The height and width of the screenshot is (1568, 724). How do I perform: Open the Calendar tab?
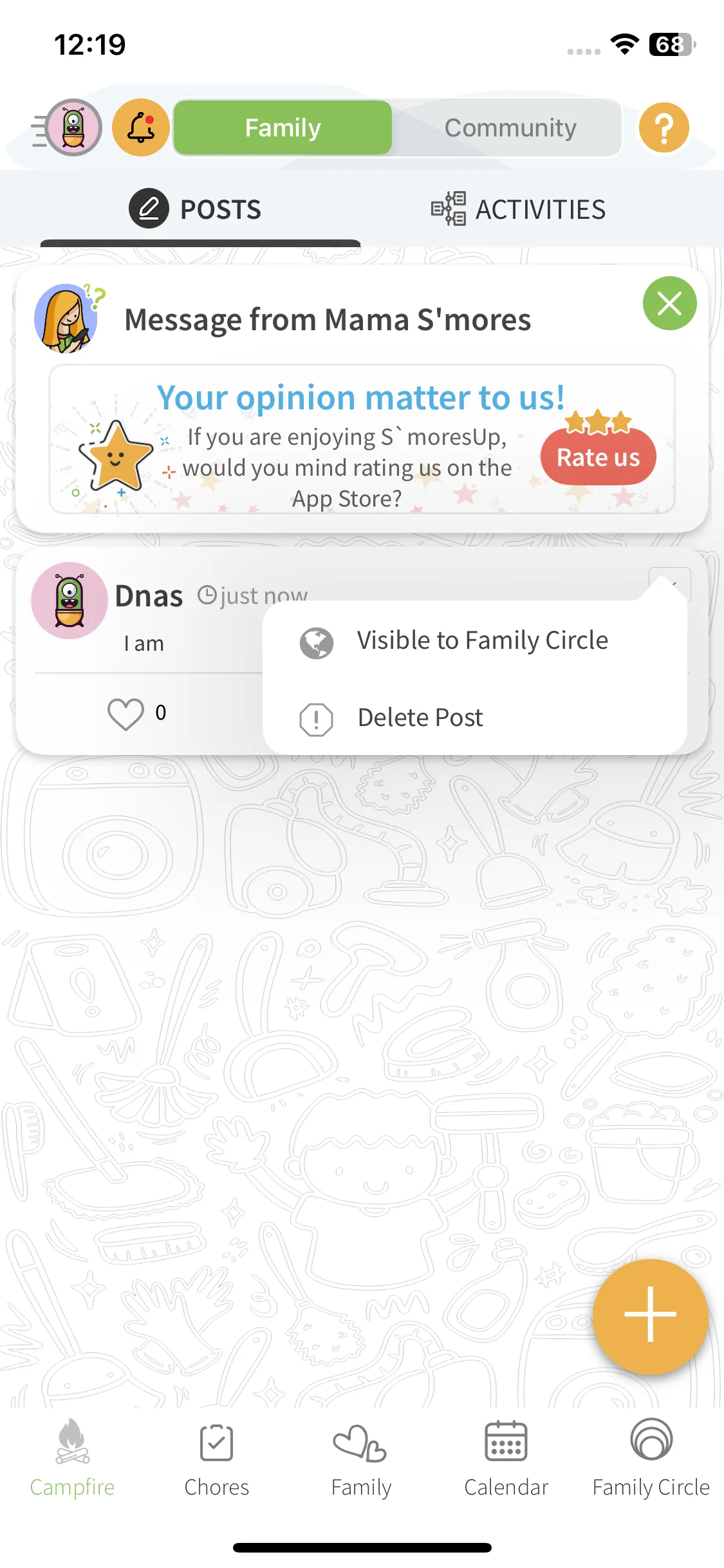tap(506, 1457)
